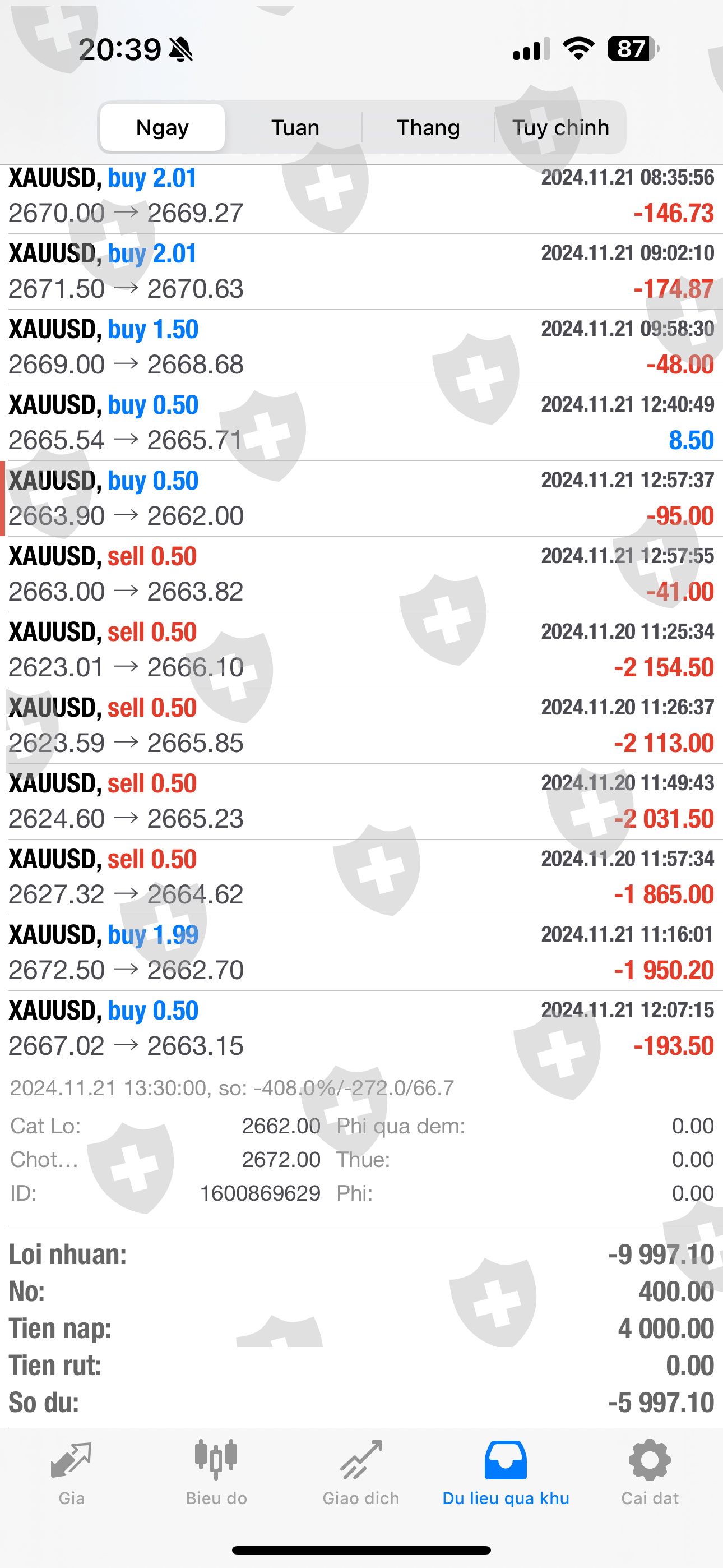The height and width of the screenshot is (1568, 723).
Task: Expand the buy 1.50 trade at 09:58:30
Action: click(x=361, y=347)
